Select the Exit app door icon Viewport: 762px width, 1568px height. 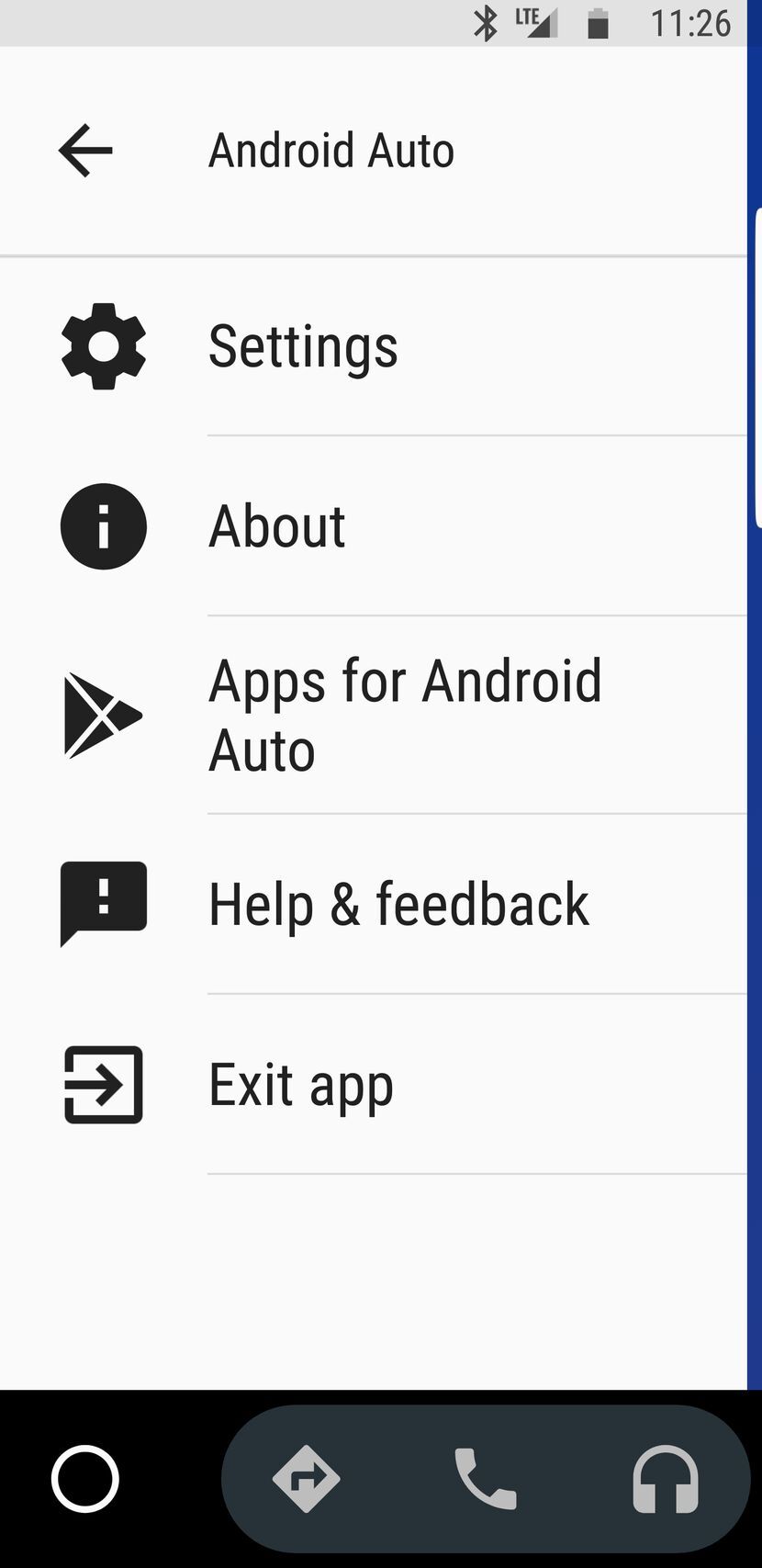[103, 1084]
